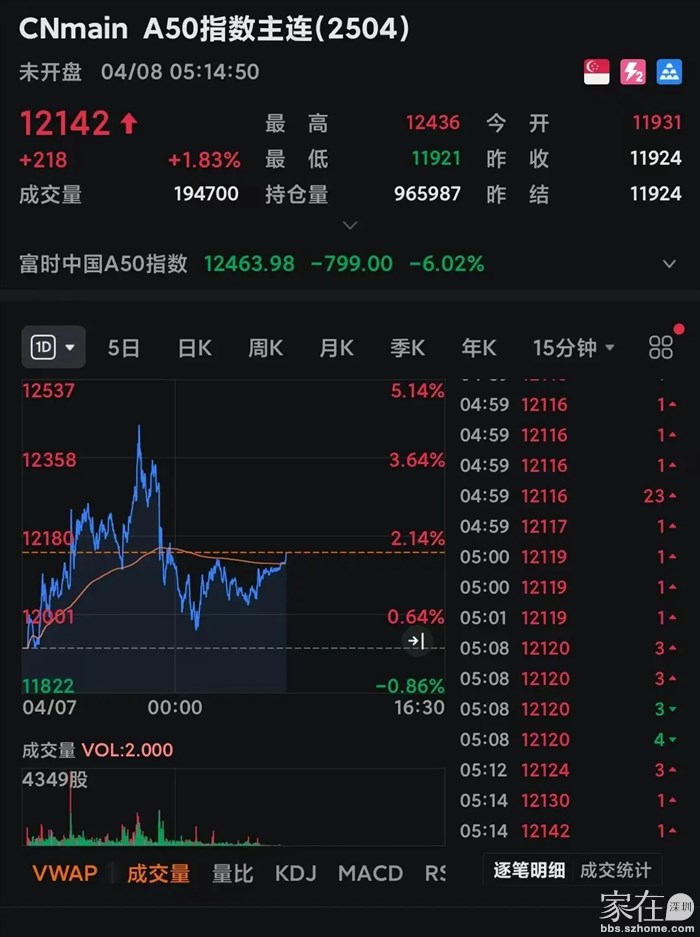Switch to the 月K chart tab
700x937 pixels.
[336, 348]
